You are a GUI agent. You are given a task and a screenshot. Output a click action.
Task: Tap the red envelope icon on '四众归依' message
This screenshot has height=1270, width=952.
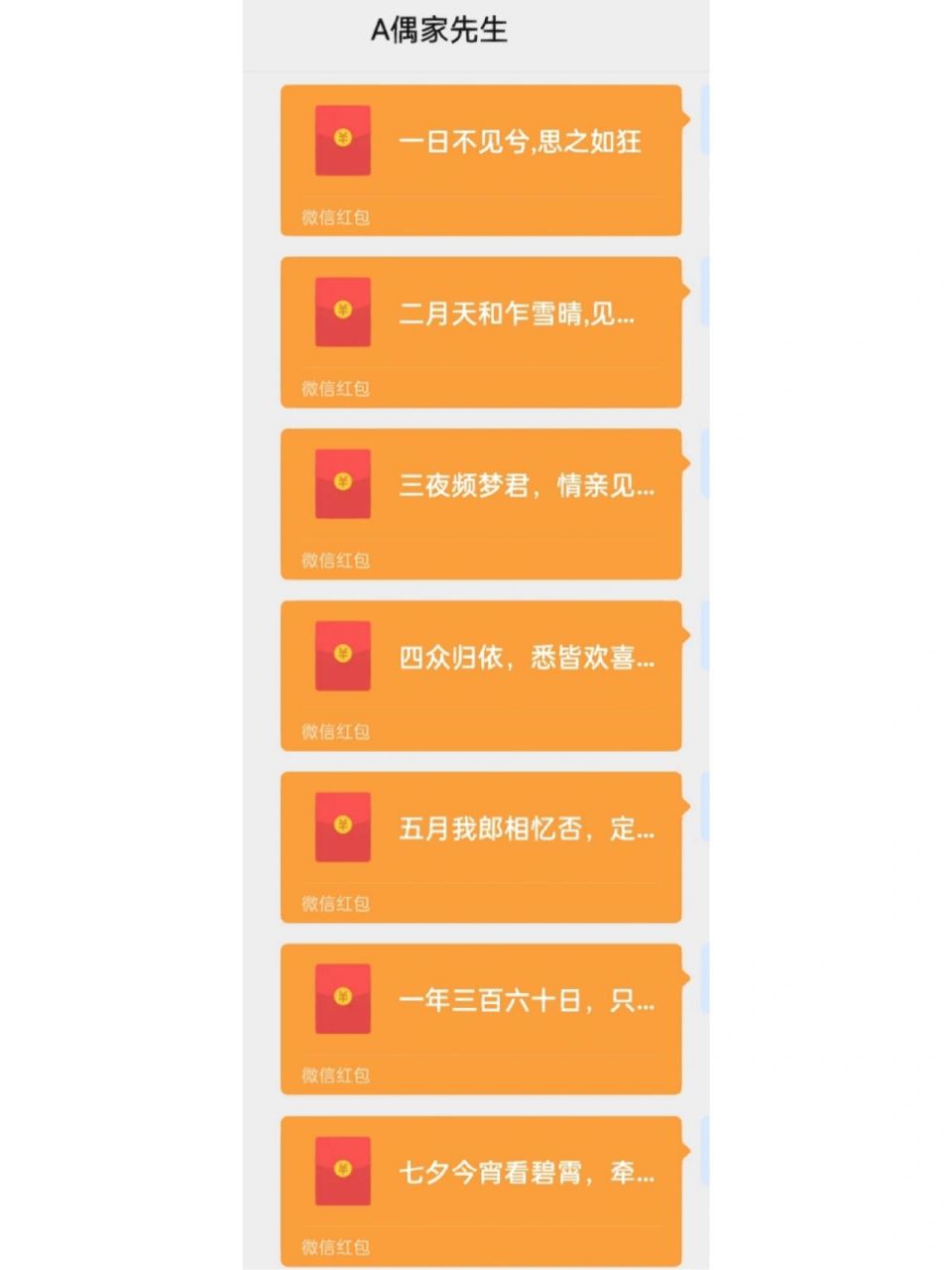[x=342, y=657]
